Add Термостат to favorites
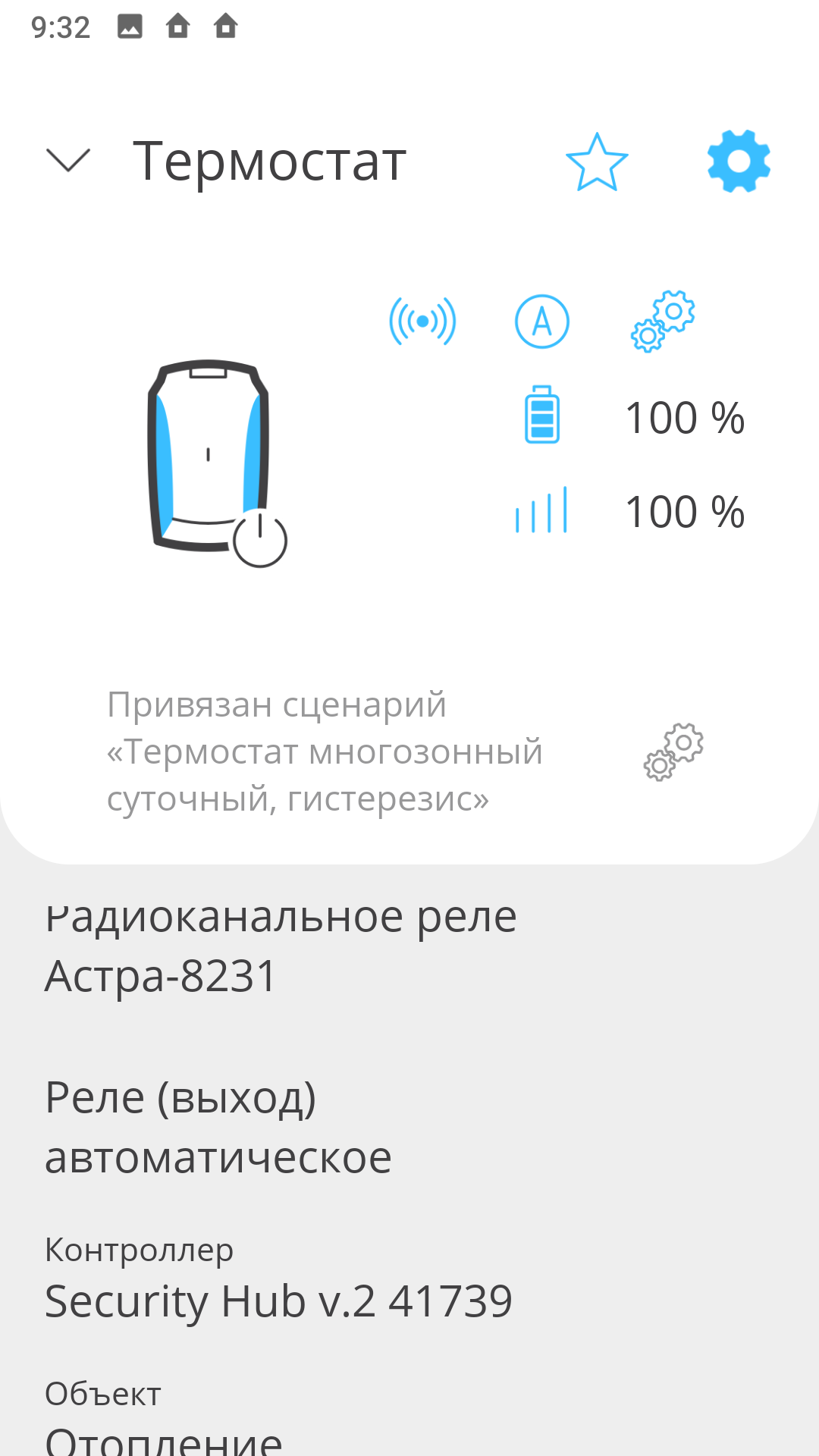819x1456 pixels. [597, 162]
